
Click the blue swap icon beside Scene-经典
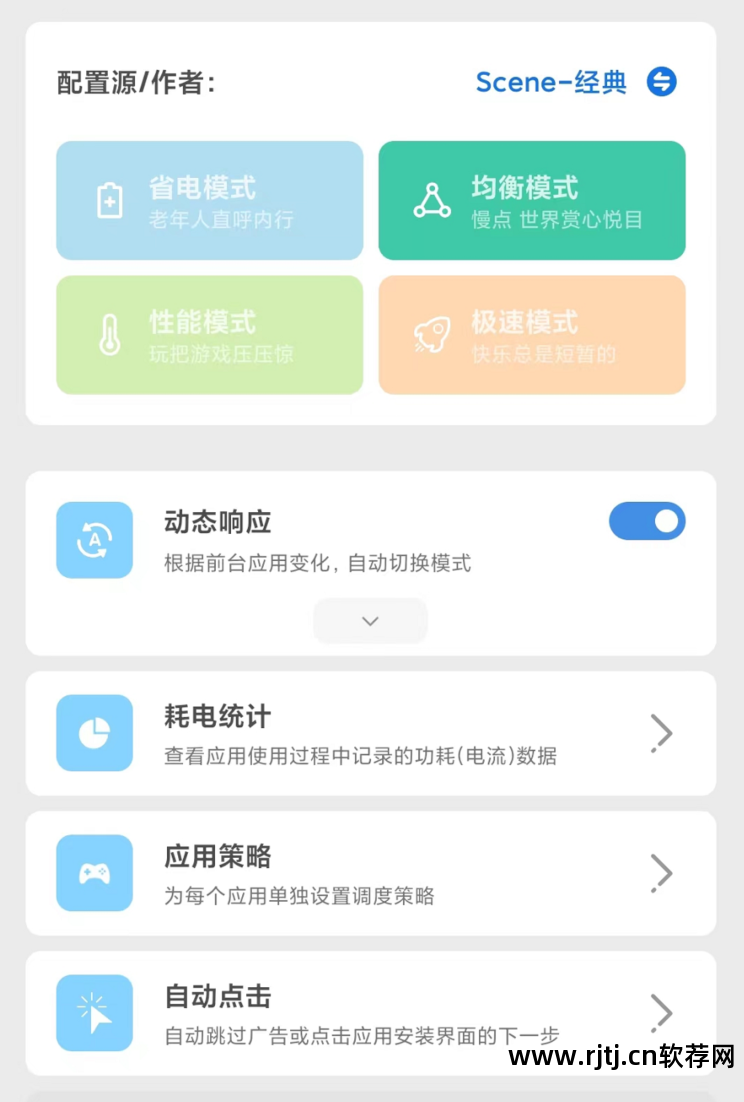pyautogui.click(x=662, y=82)
